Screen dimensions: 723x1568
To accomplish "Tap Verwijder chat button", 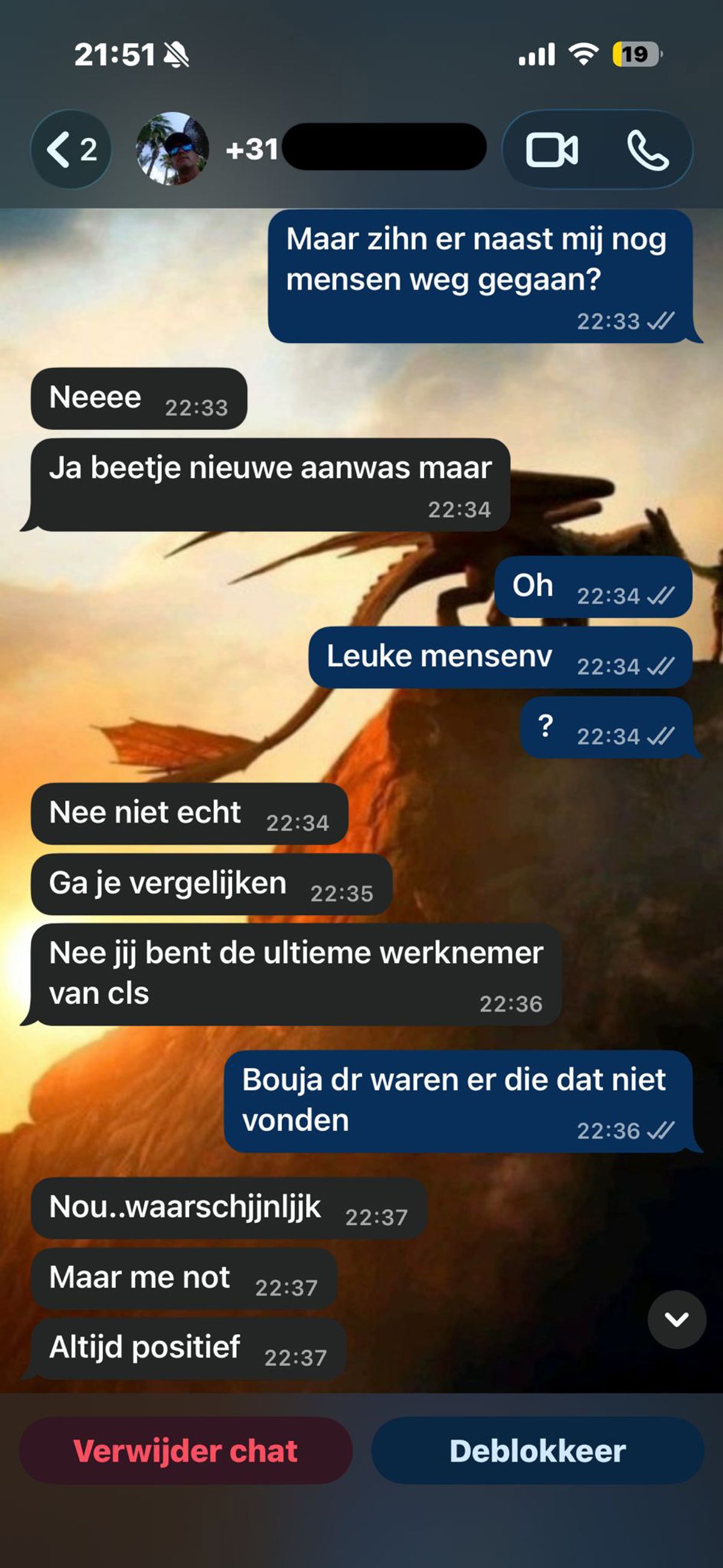I will 186,1450.
